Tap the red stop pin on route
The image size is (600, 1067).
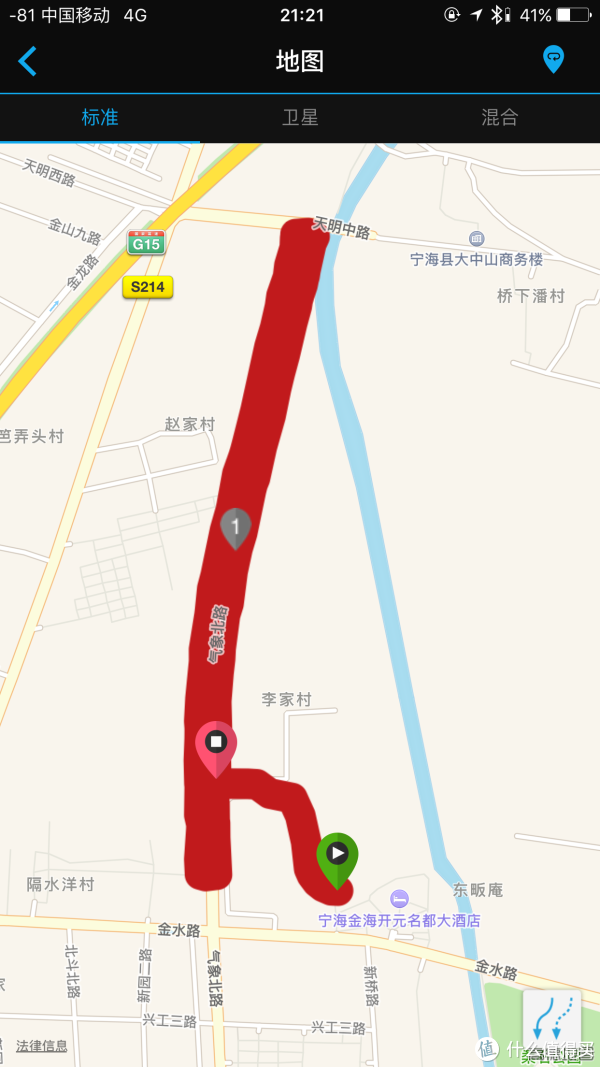(x=216, y=749)
